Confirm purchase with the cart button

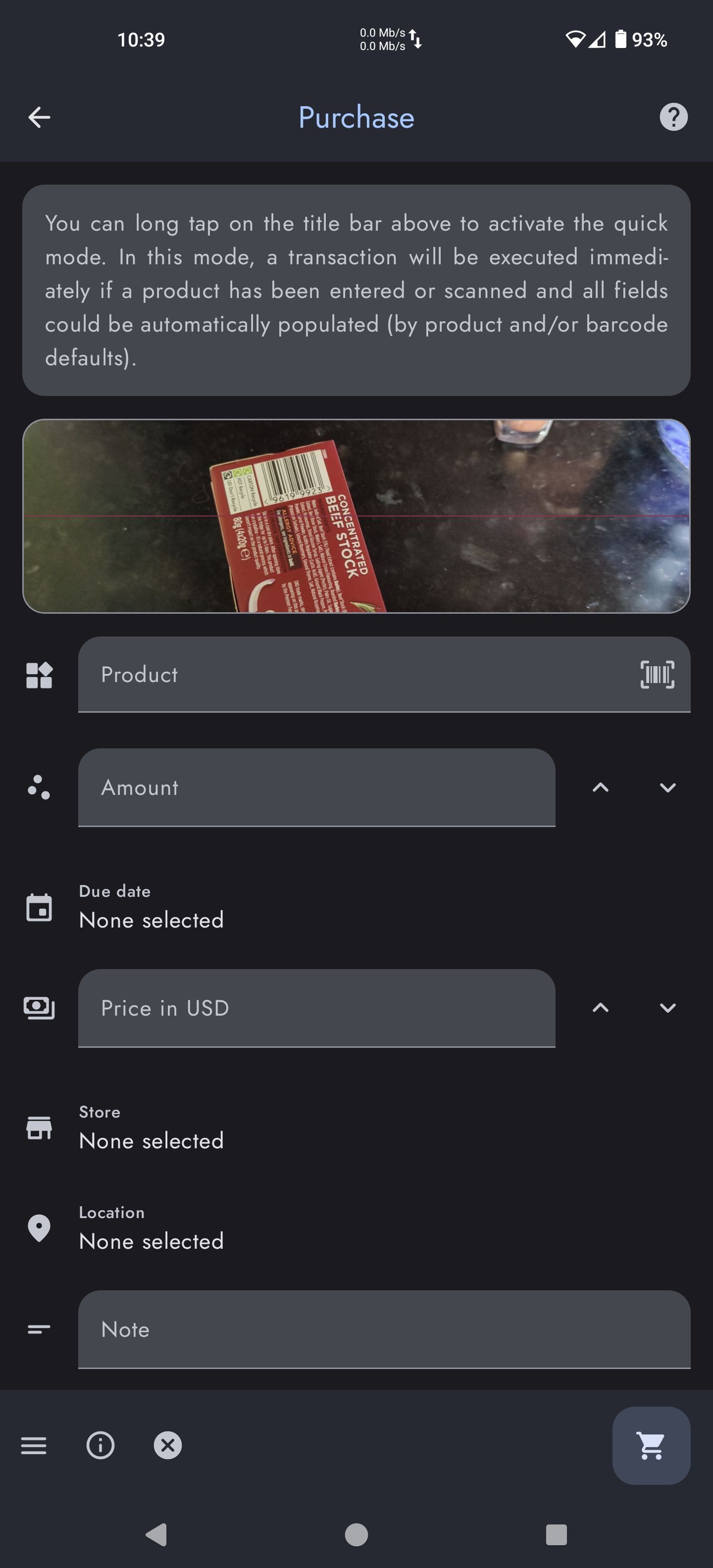(x=651, y=1445)
